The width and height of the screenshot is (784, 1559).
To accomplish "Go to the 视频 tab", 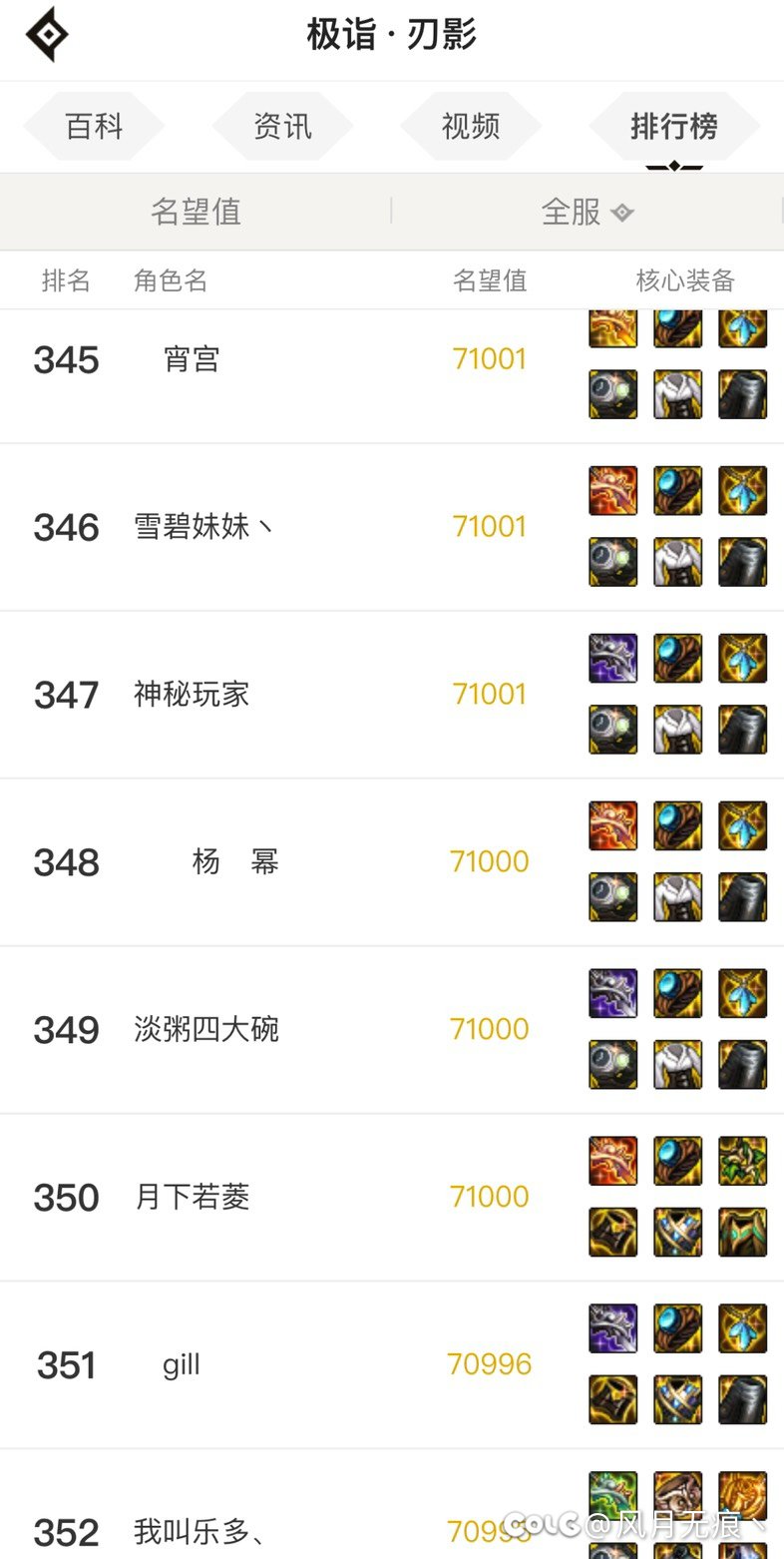I will pyautogui.click(x=471, y=127).
